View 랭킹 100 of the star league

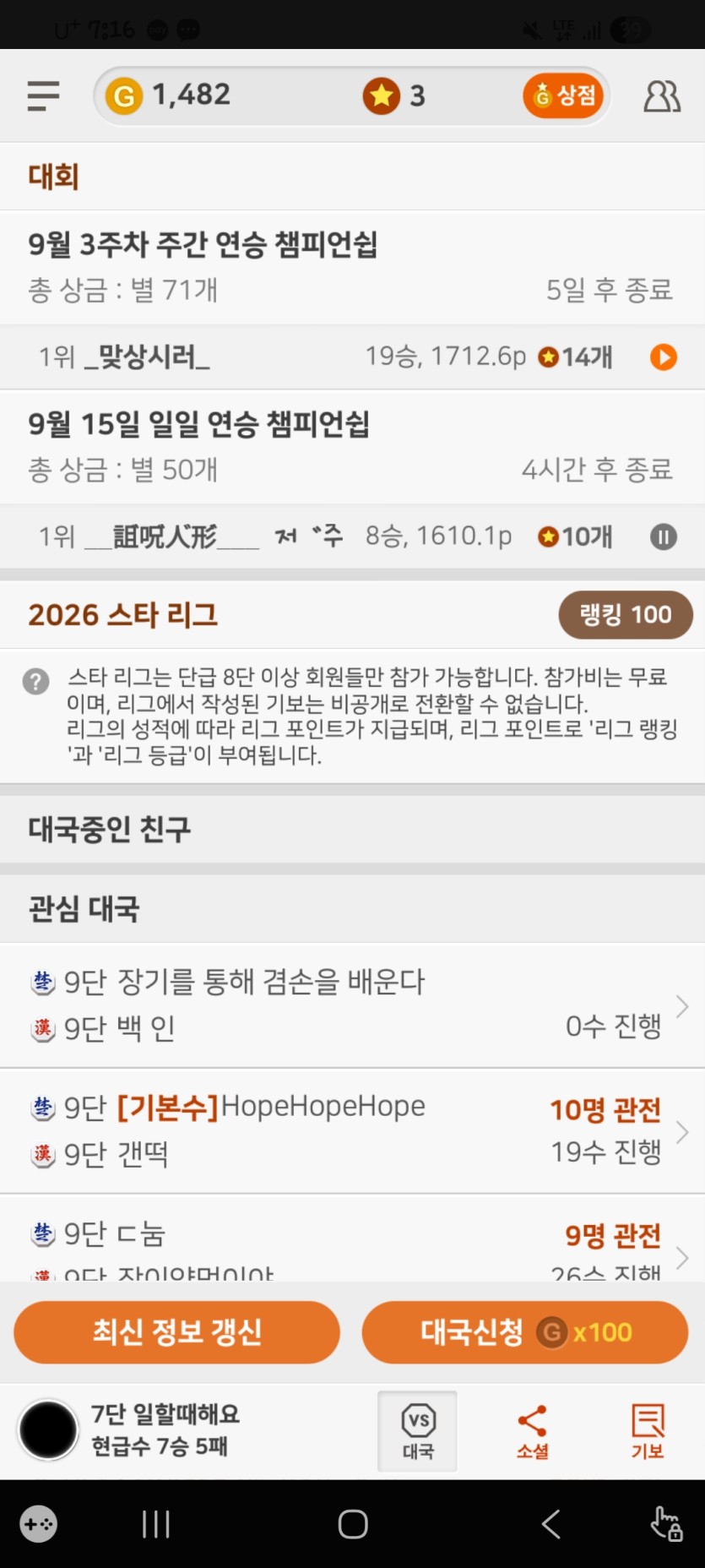626,615
